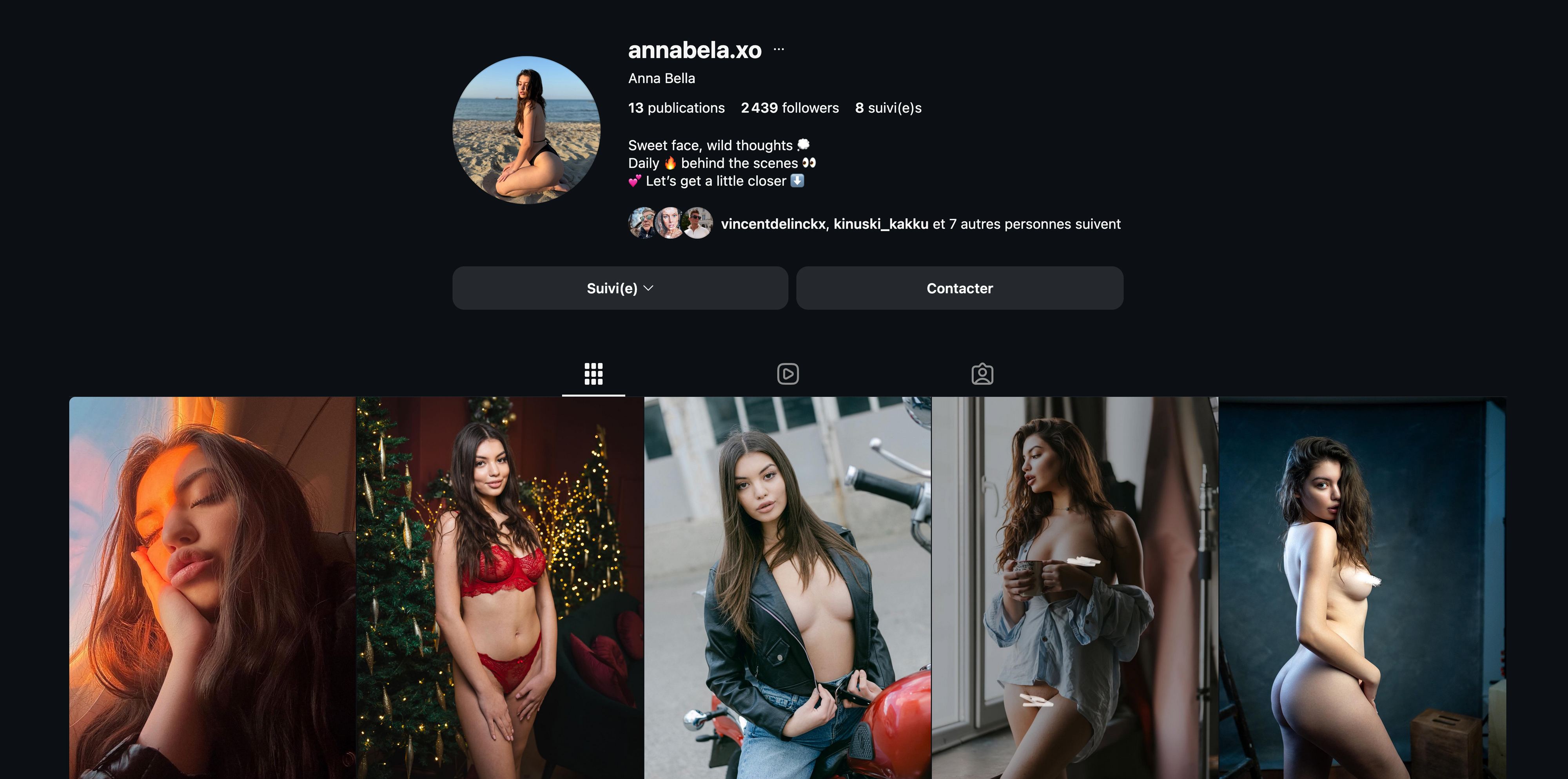View the 8 suivi(e)s following list
This screenshot has width=1568, height=779.
[888, 108]
